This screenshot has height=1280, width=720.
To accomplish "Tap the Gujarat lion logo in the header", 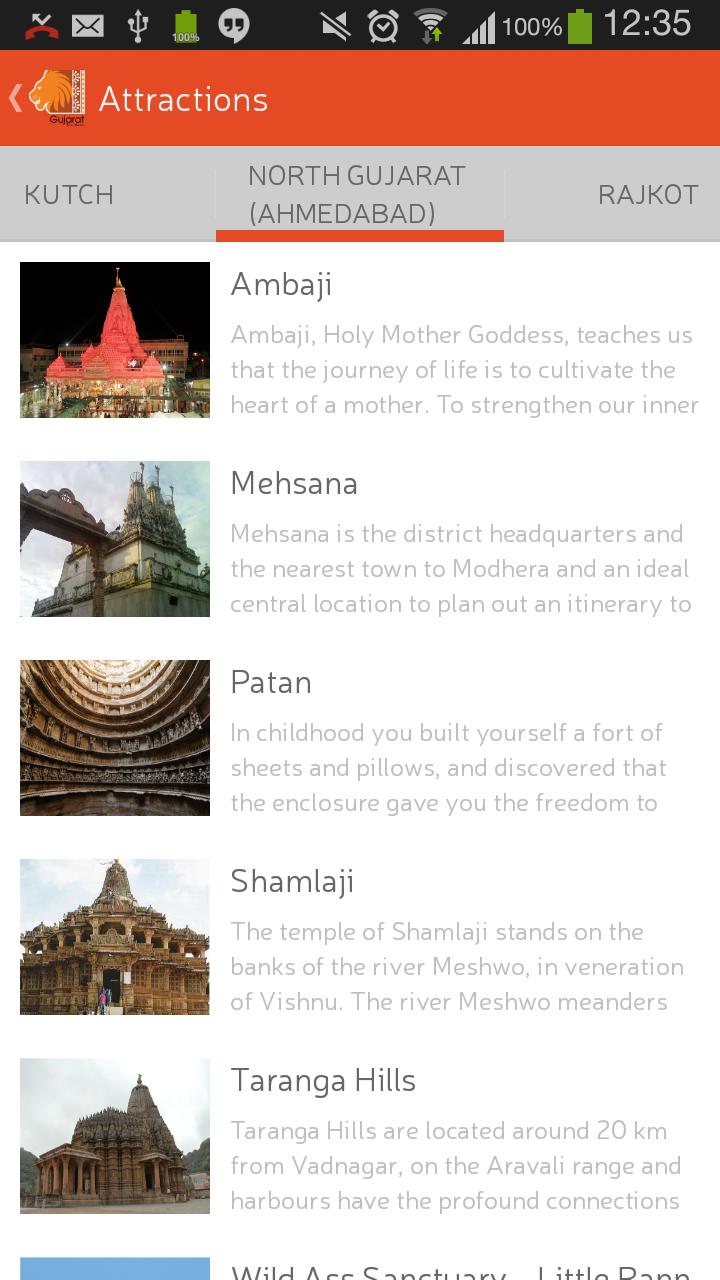I will point(62,97).
